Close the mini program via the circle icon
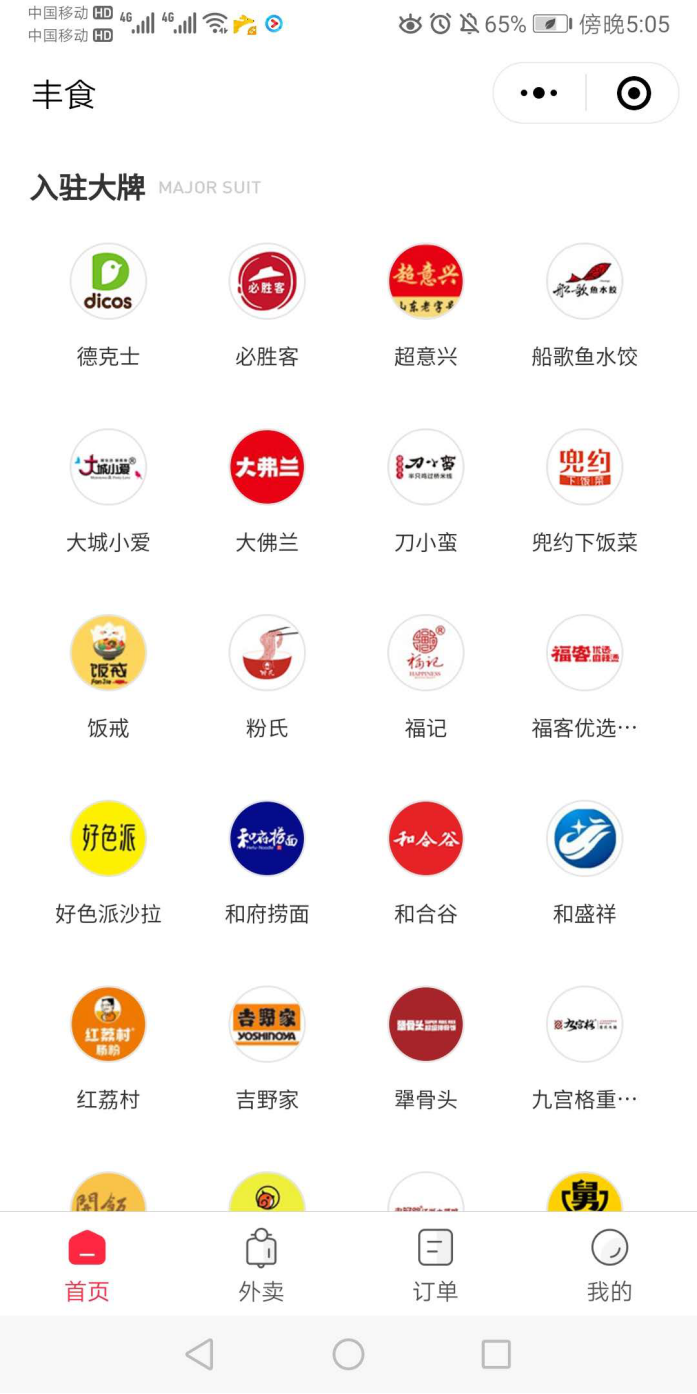Image resolution: width=697 pixels, height=1394 pixels. coord(634,94)
